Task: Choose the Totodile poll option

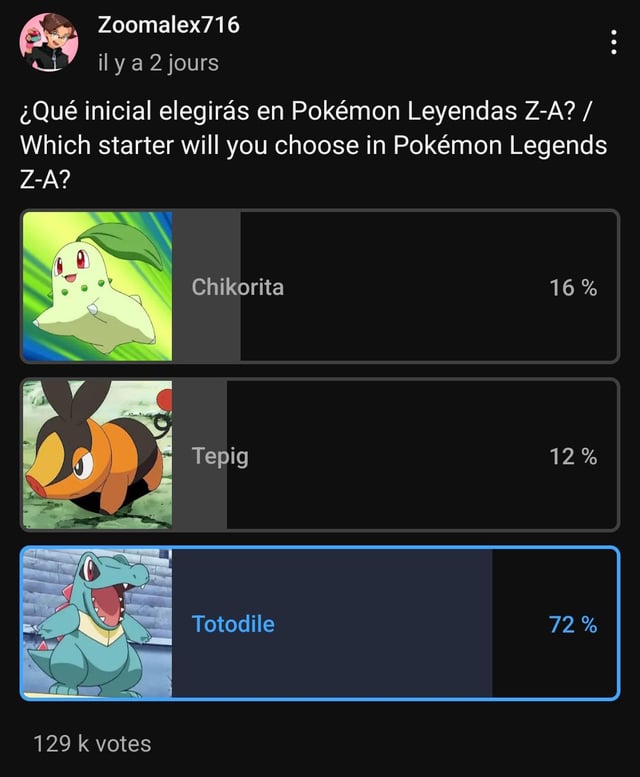Action: pos(320,624)
